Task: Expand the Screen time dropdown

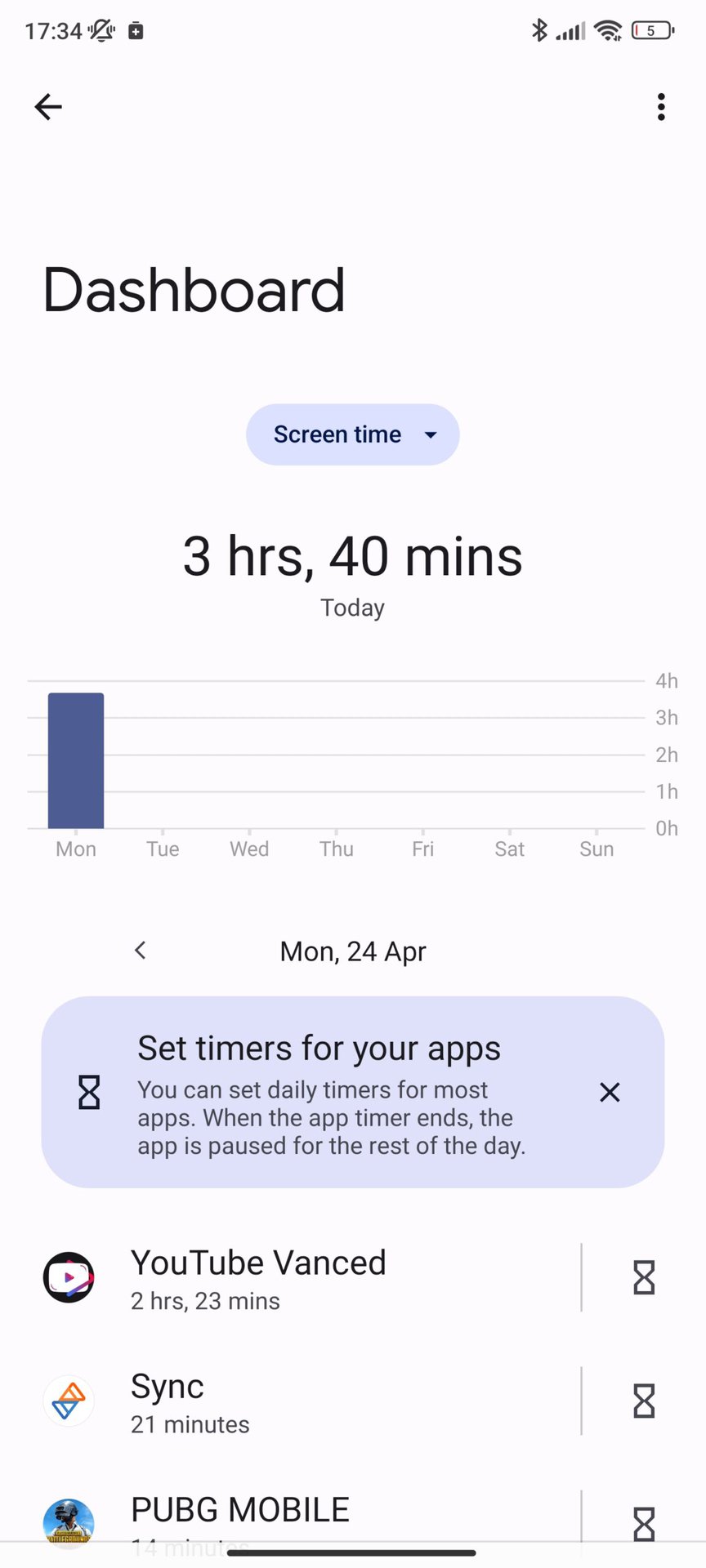Action: 352,434
